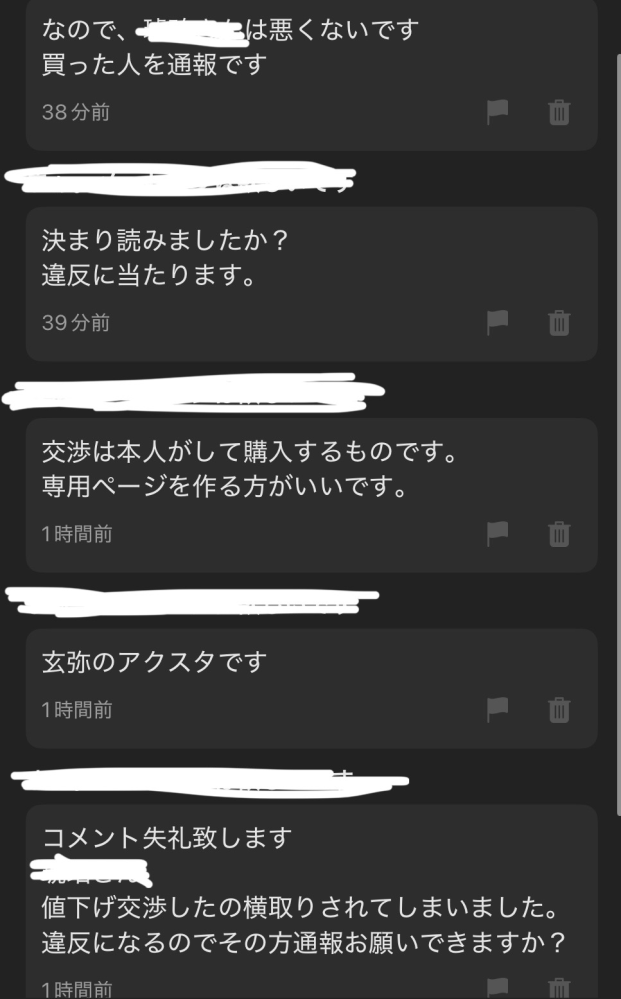Flag the comment 玄弥のアクスタです

(497, 710)
